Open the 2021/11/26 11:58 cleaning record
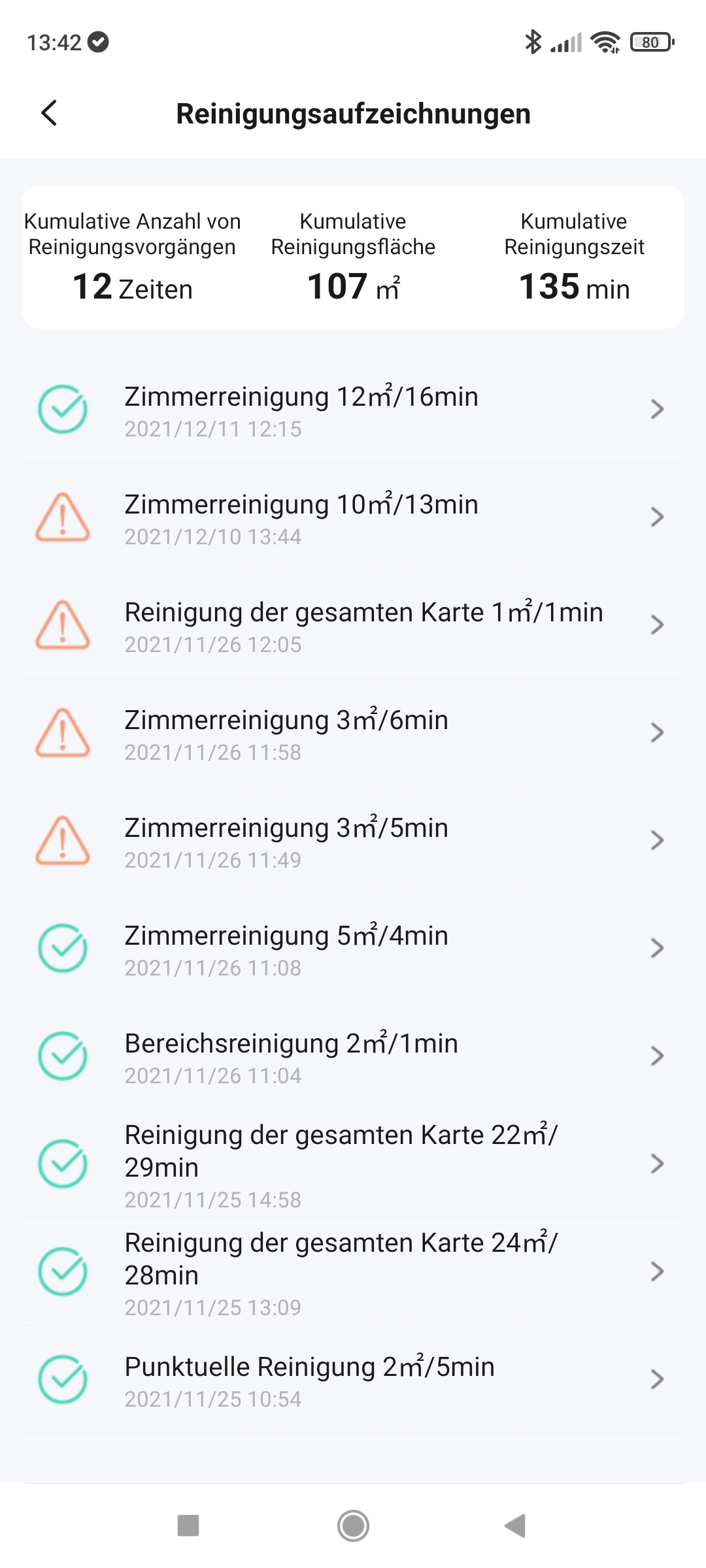The image size is (706, 1568). point(353,733)
